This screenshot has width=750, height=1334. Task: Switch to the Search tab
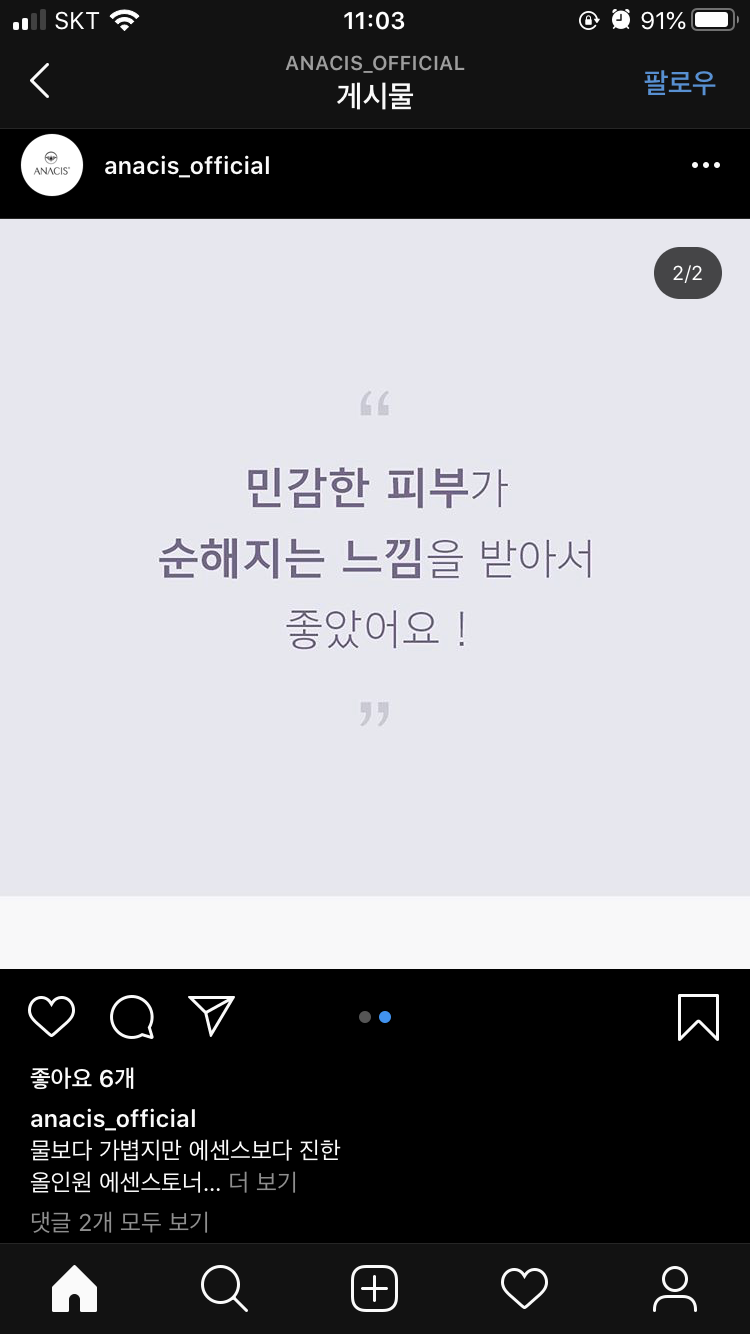(224, 1288)
